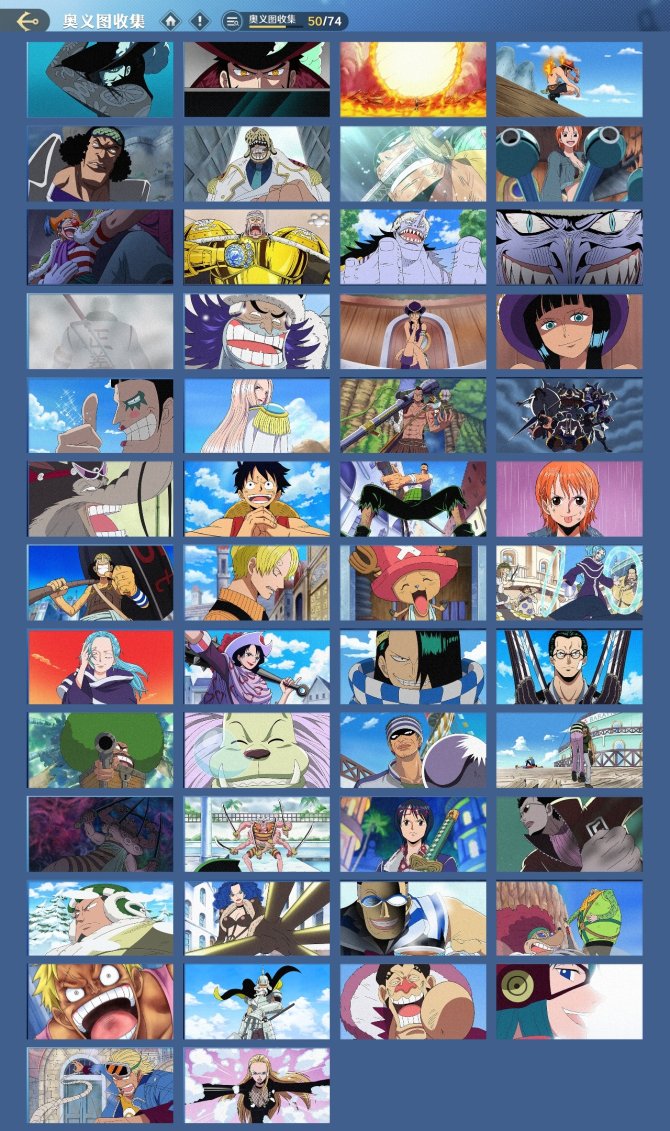Select the Zoro legs stance image
The image size is (670, 1131).
point(413,498)
